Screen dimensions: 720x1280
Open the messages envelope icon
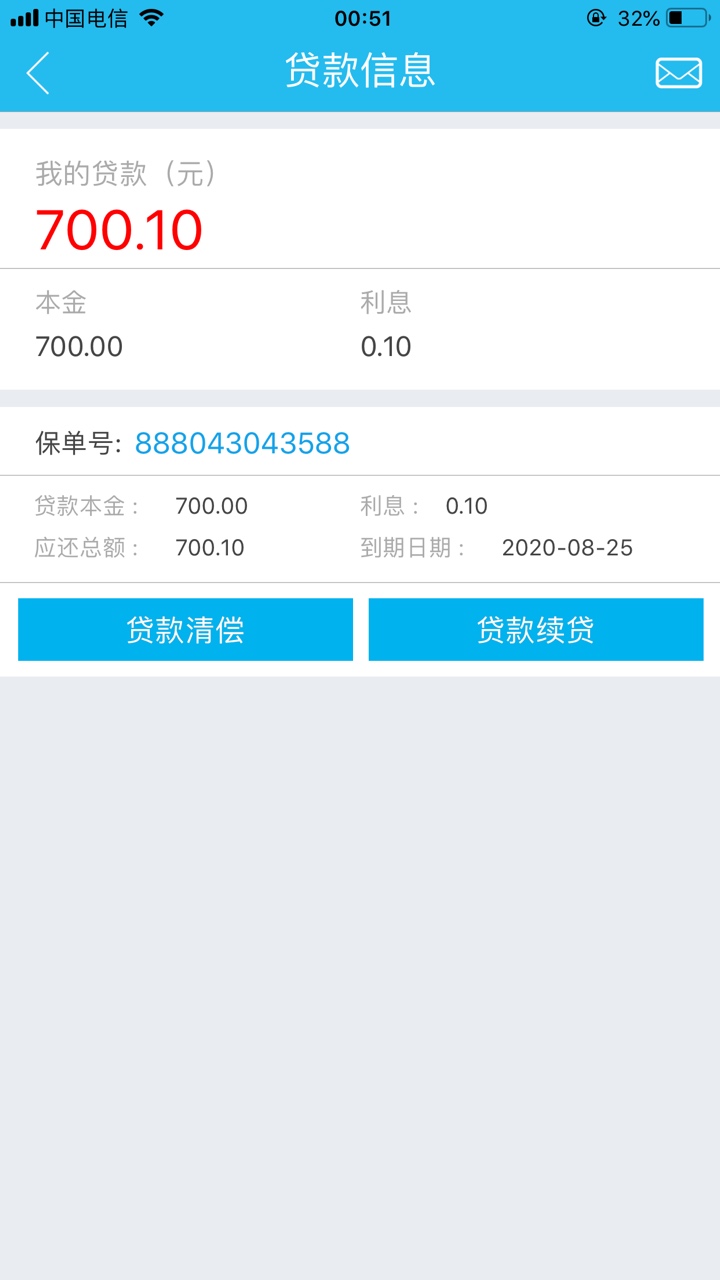[678, 73]
